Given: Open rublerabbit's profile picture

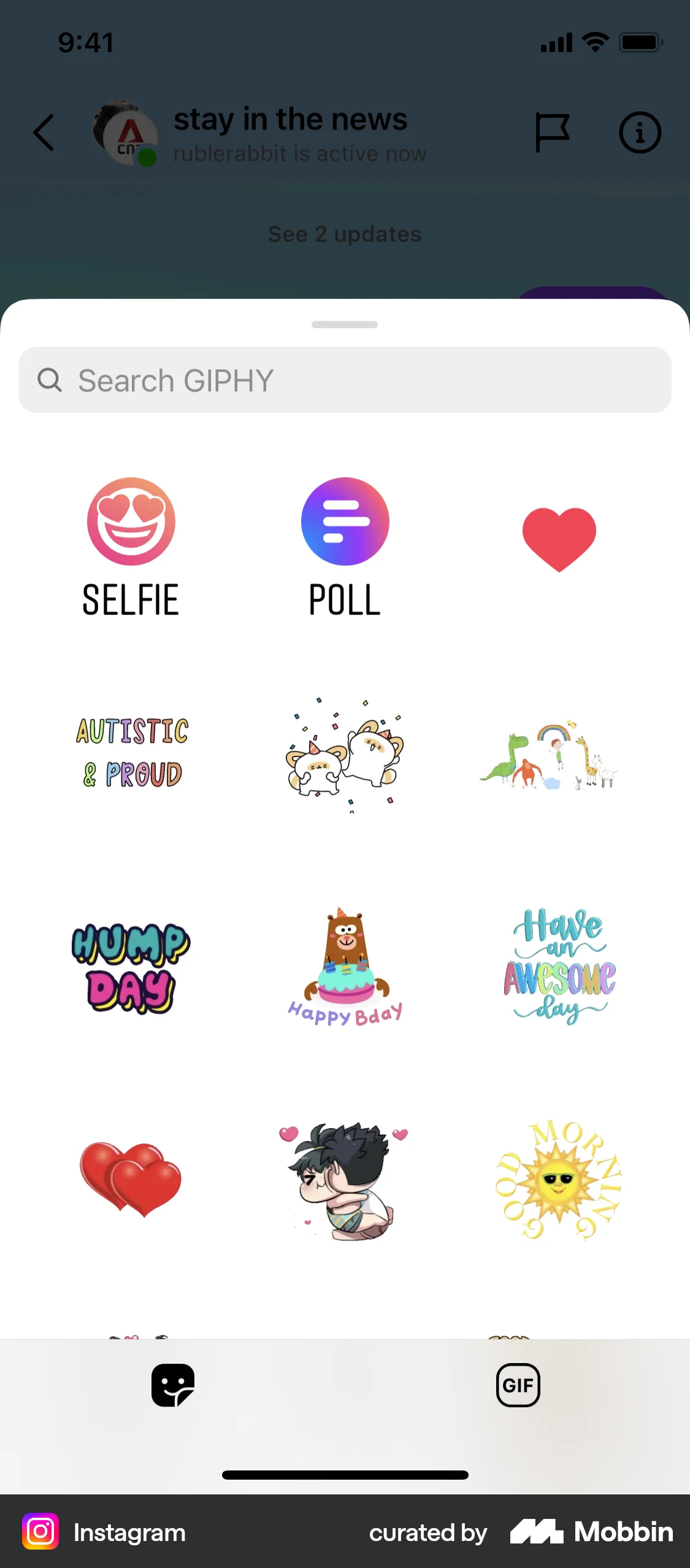Looking at the screenshot, I should pos(126,133).
